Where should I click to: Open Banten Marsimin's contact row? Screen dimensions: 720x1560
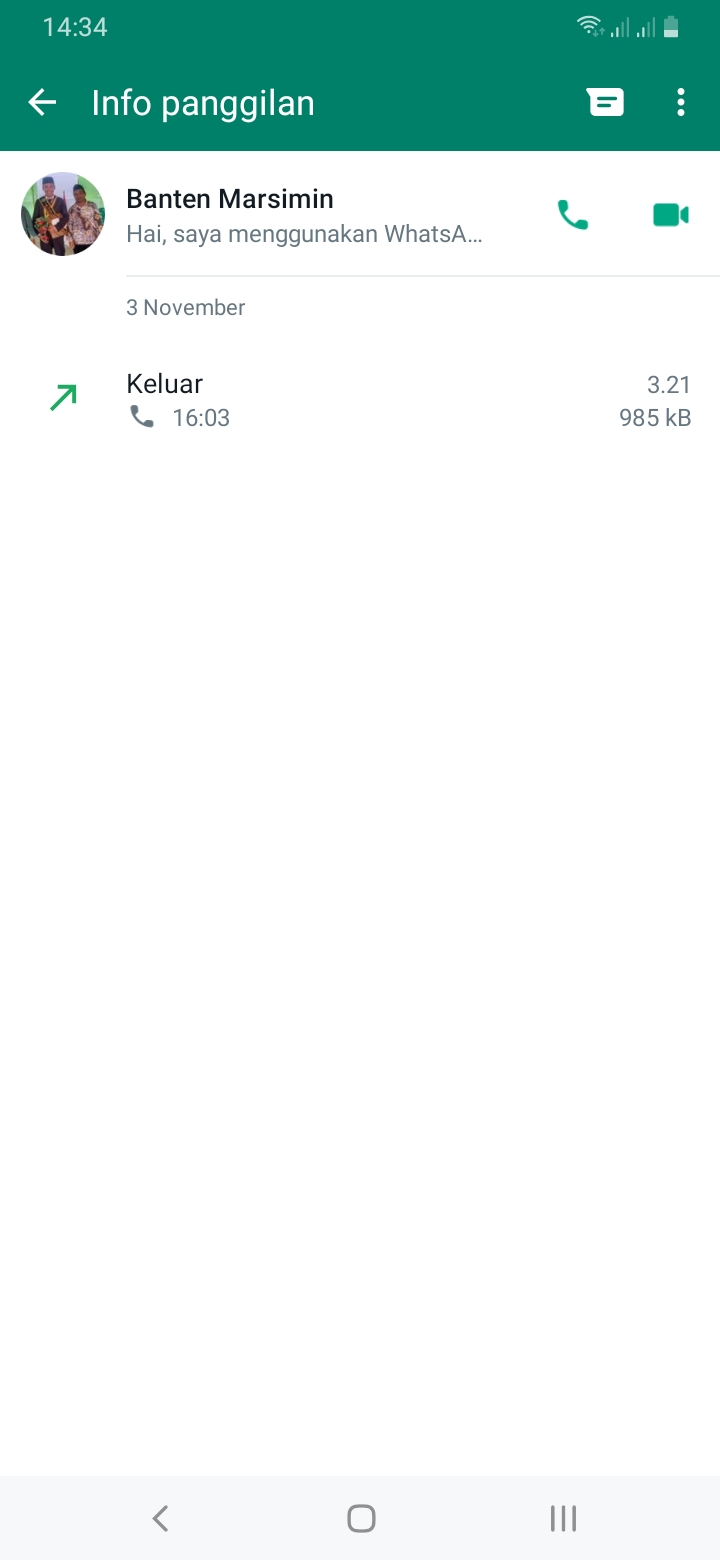click(x=304, y=215)
